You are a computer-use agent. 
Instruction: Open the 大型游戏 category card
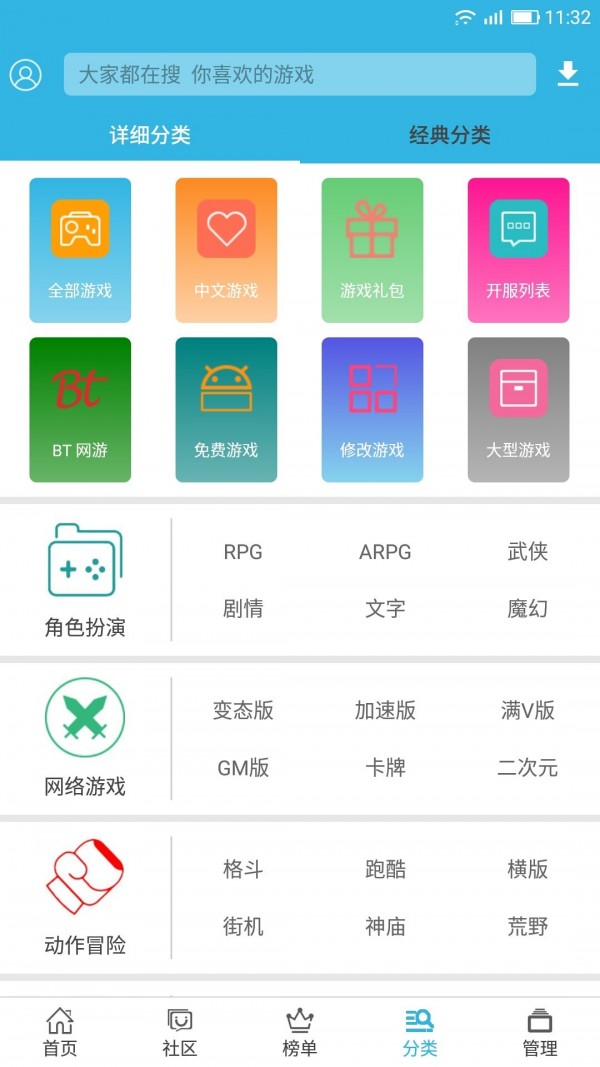tap(518, 409)
